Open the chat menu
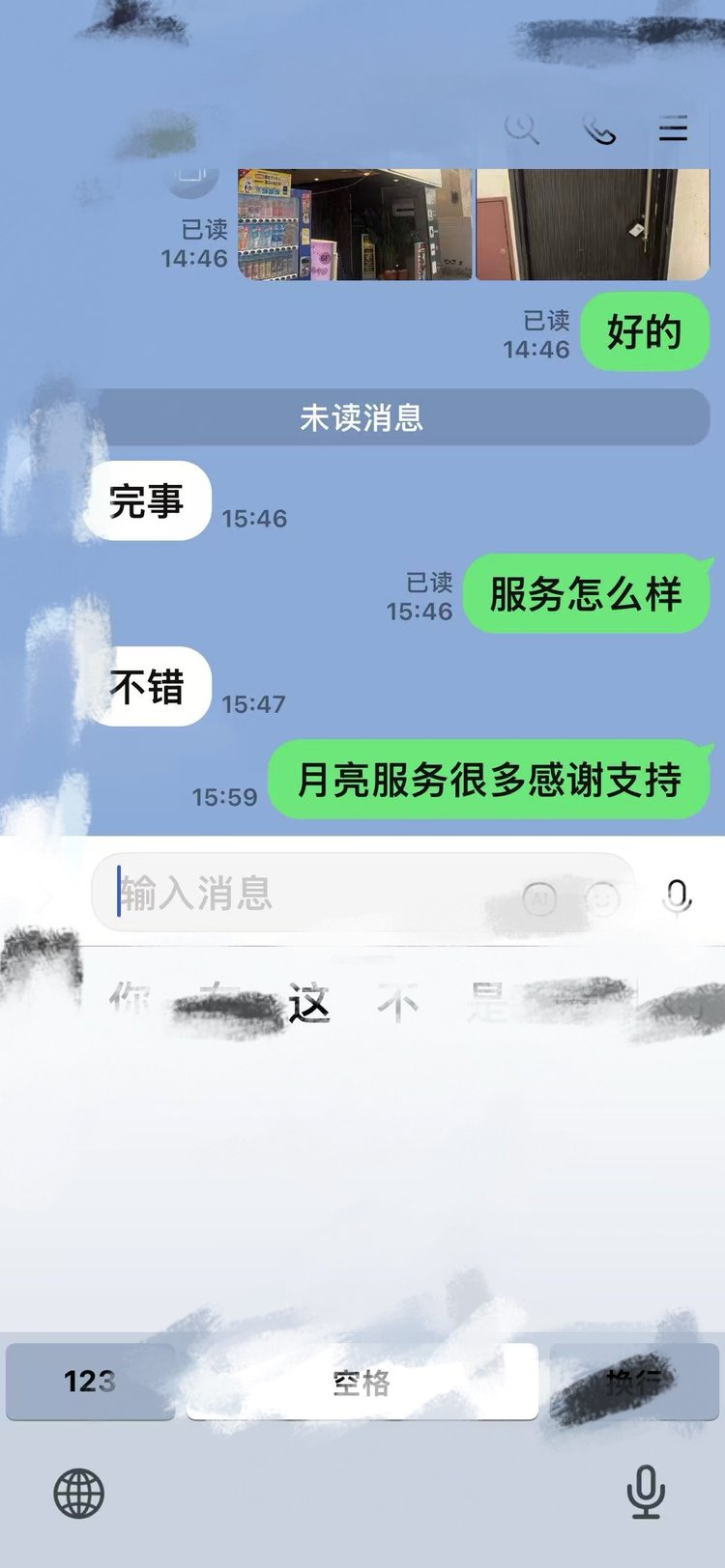The width and height of the screenshot is (725, 1568). click(x=673, y=128)
